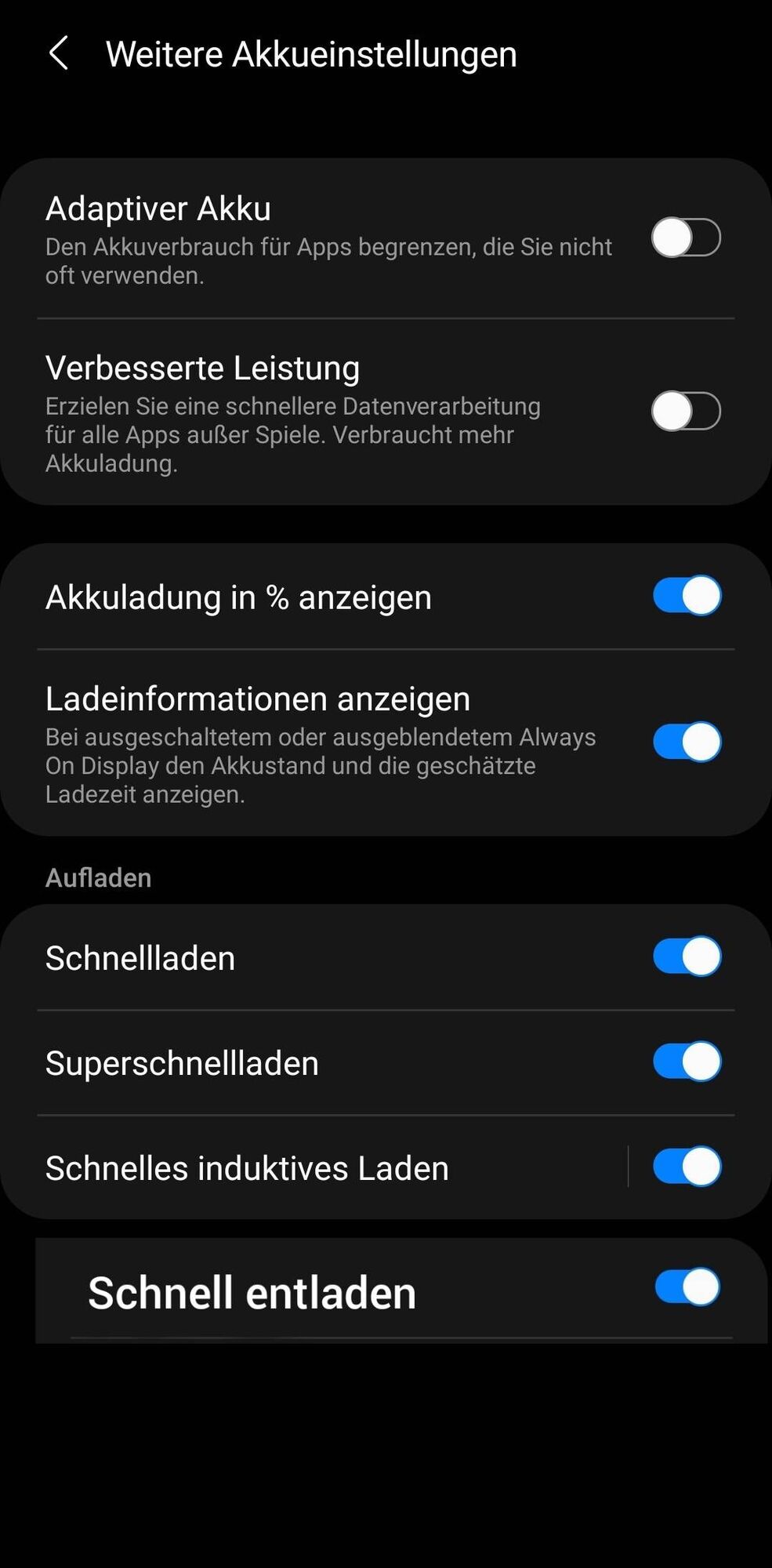Switch off Schnellladen
Image resolution: width=772 pixels, height=1568 pixels.
[x=687, y=956]
